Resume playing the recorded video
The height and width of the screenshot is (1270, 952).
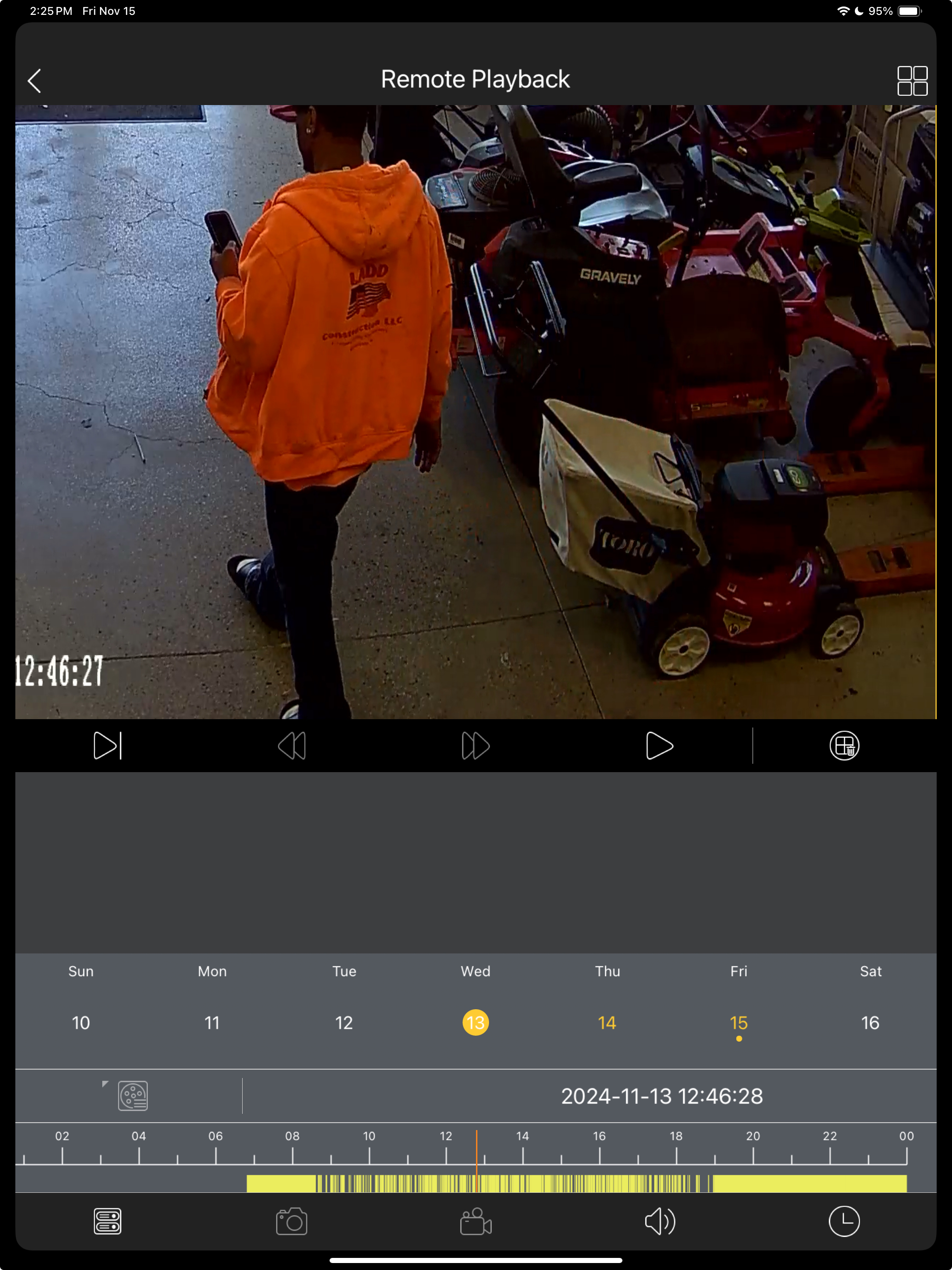659,745
